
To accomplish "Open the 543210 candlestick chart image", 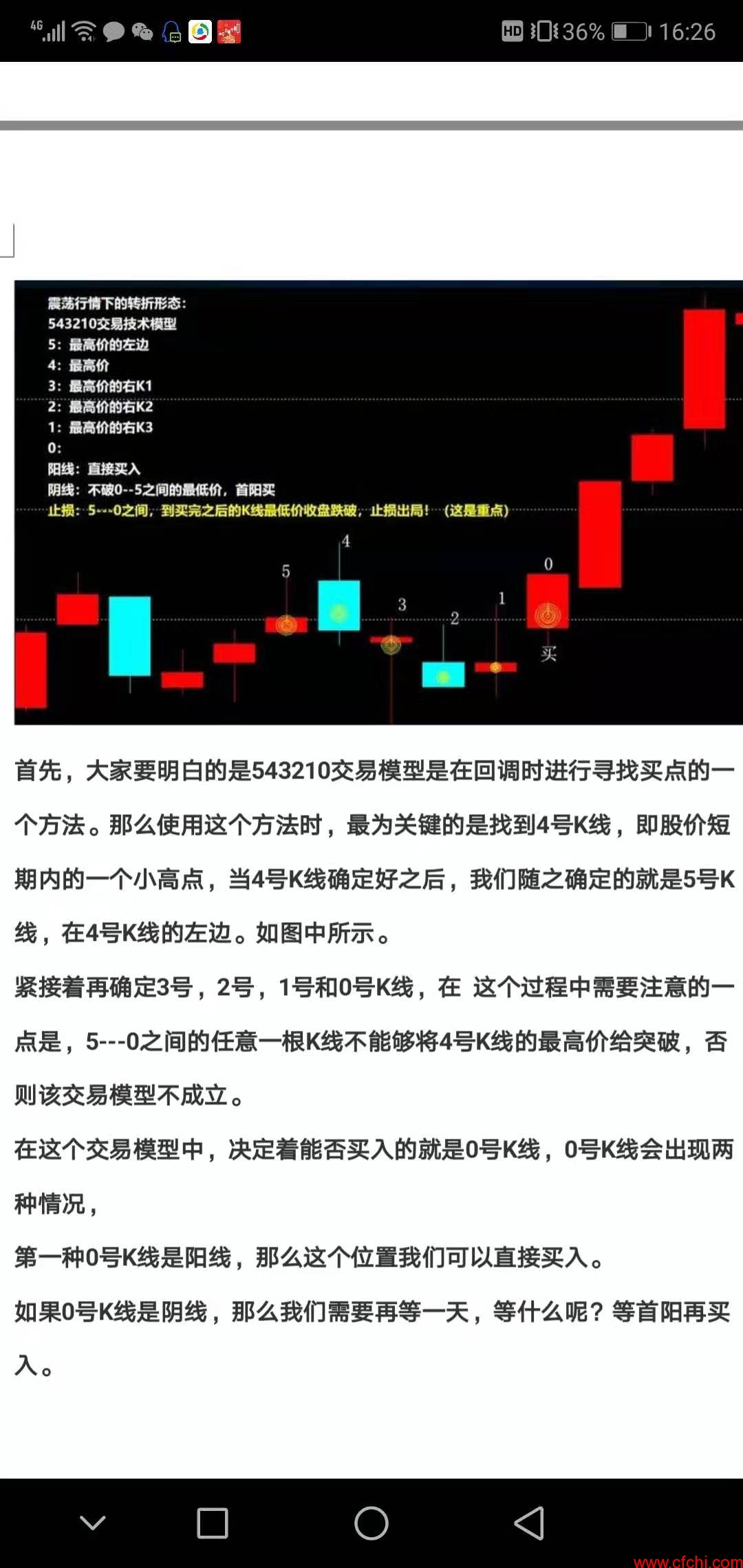I will pyautogui.click(x=378, y=502).
